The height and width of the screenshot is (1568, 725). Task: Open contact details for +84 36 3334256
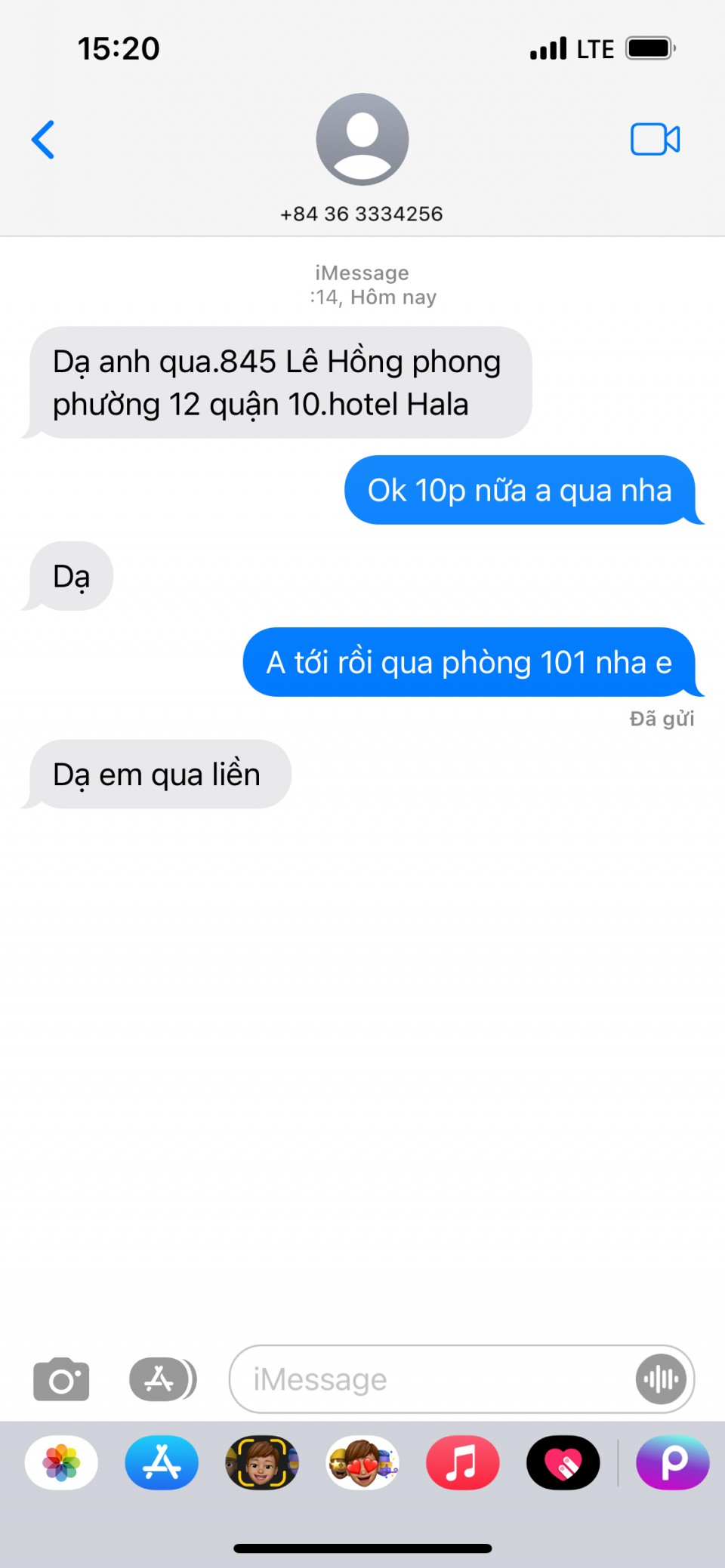[362, 159]
